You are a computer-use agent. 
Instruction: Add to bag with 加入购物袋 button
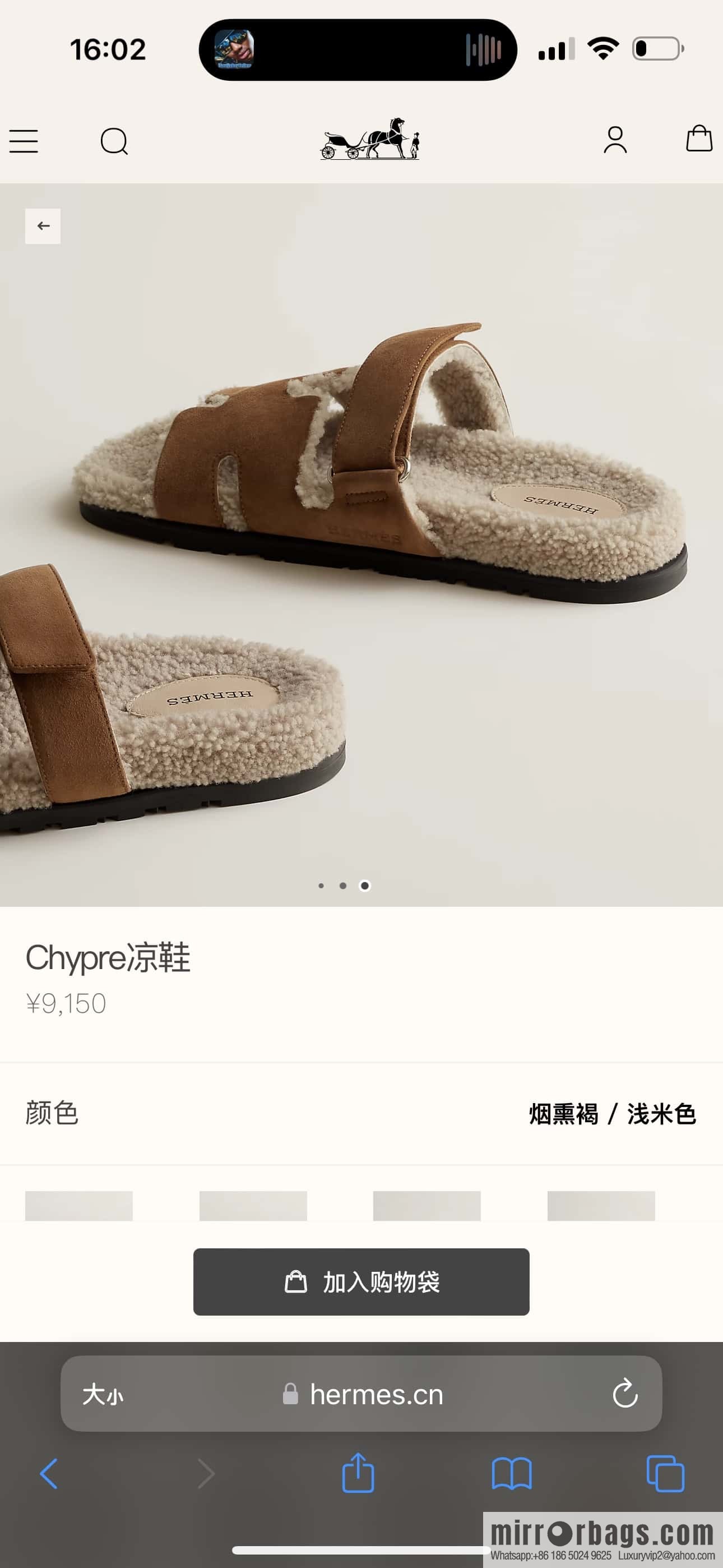click(361, 1281)
